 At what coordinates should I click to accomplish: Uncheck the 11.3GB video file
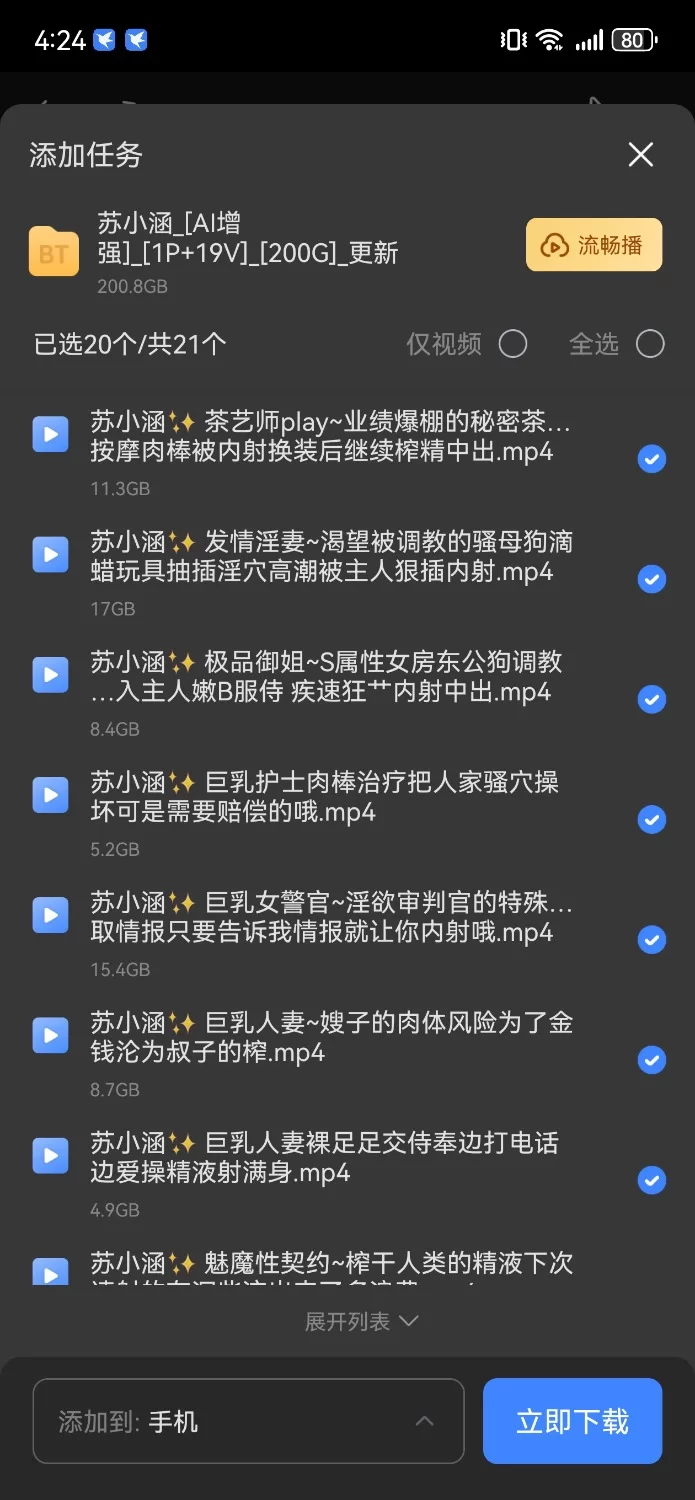(x=652, y=459)
